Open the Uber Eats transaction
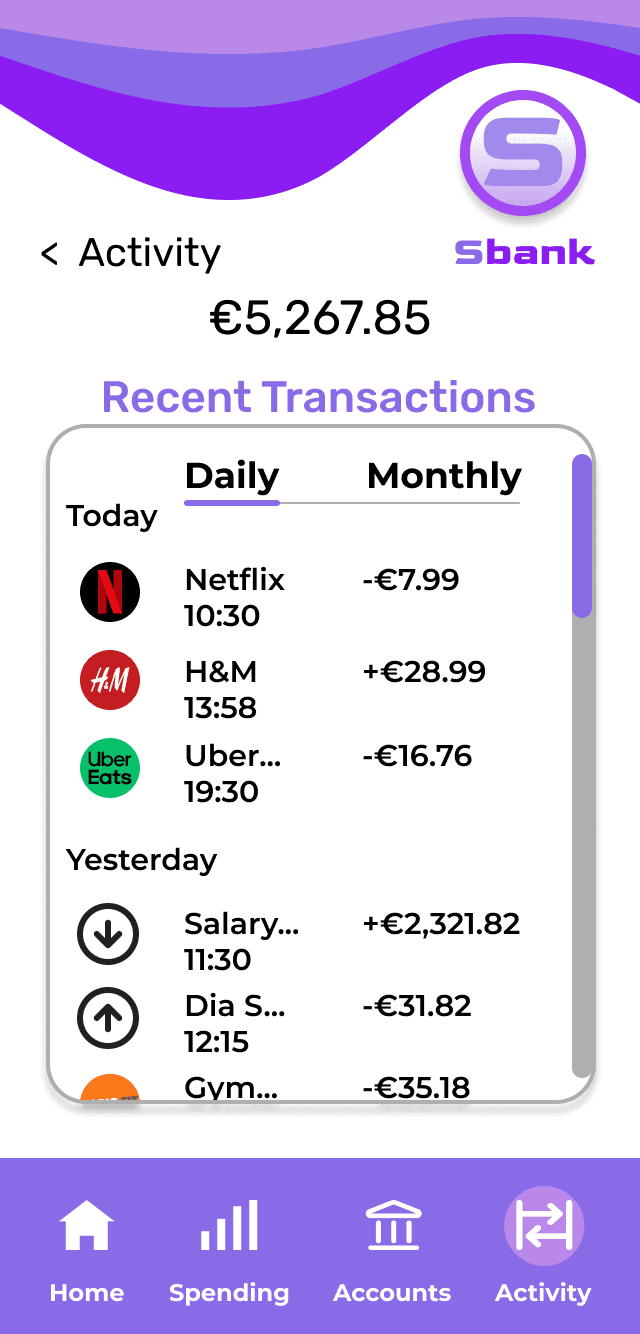Image resolution: width=640 pixels, height=1334 pixels. pos(300,773)
